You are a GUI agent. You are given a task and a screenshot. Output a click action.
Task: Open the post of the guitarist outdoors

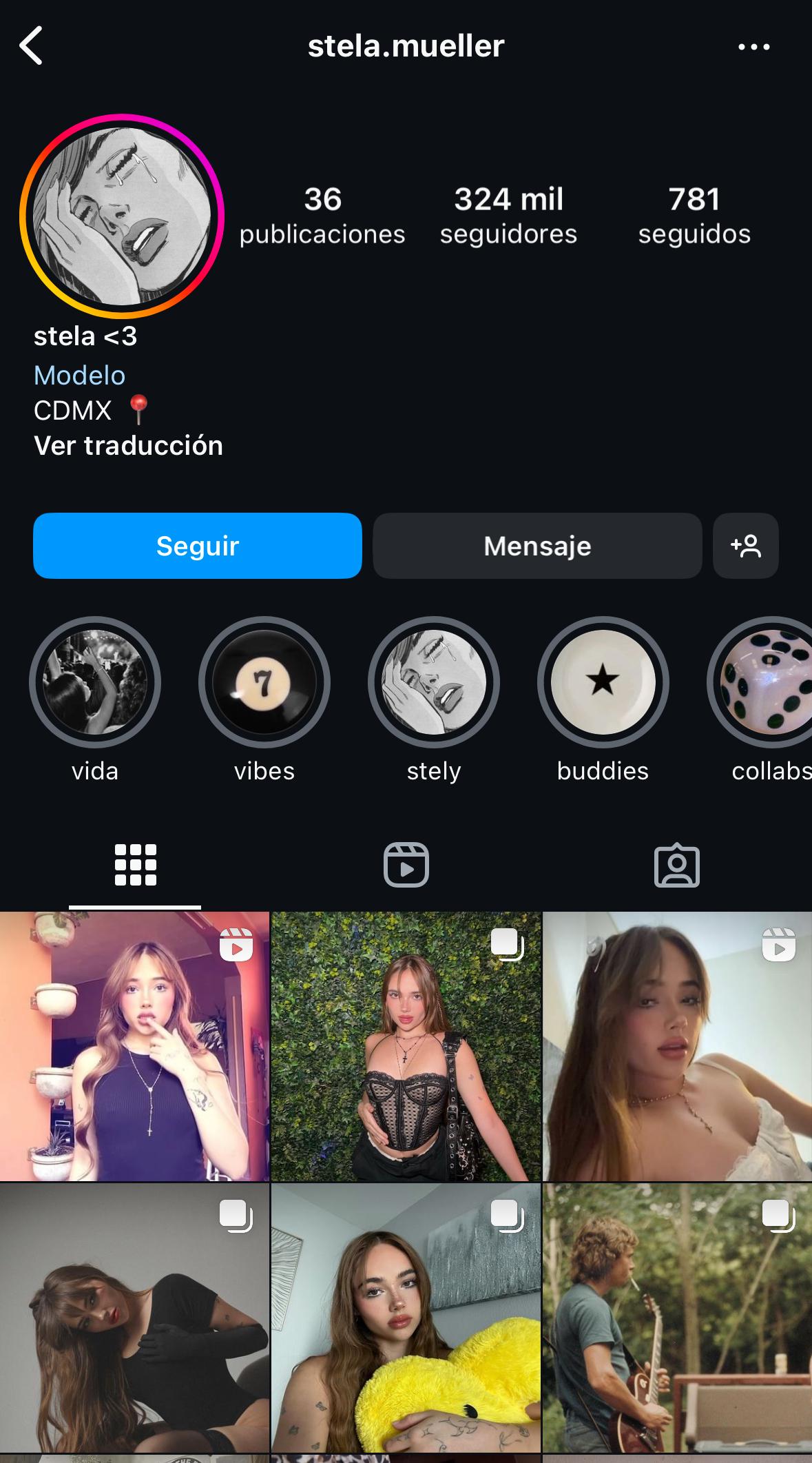(677, 1318)
